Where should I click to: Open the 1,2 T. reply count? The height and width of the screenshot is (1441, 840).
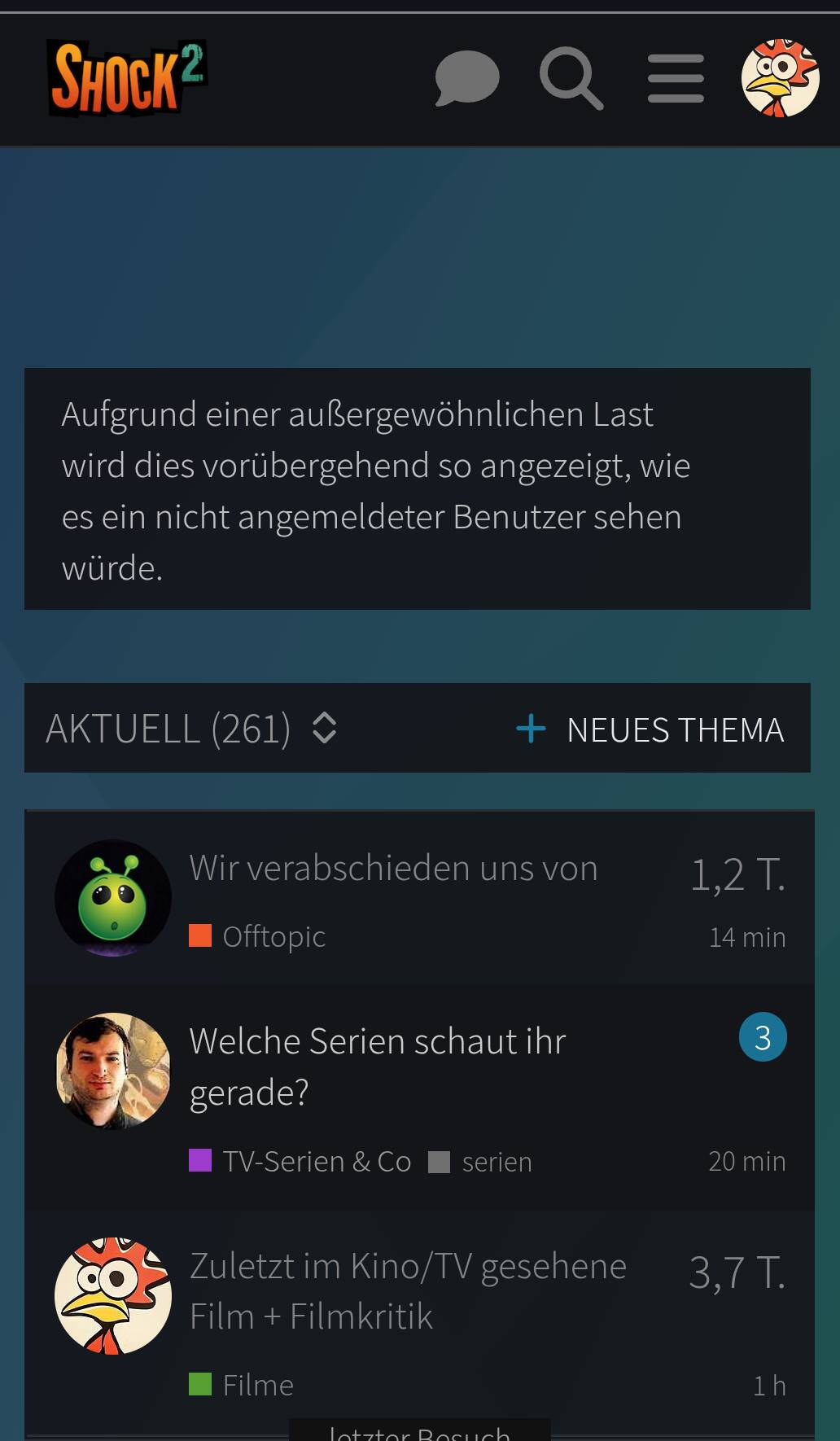point(737,874)
